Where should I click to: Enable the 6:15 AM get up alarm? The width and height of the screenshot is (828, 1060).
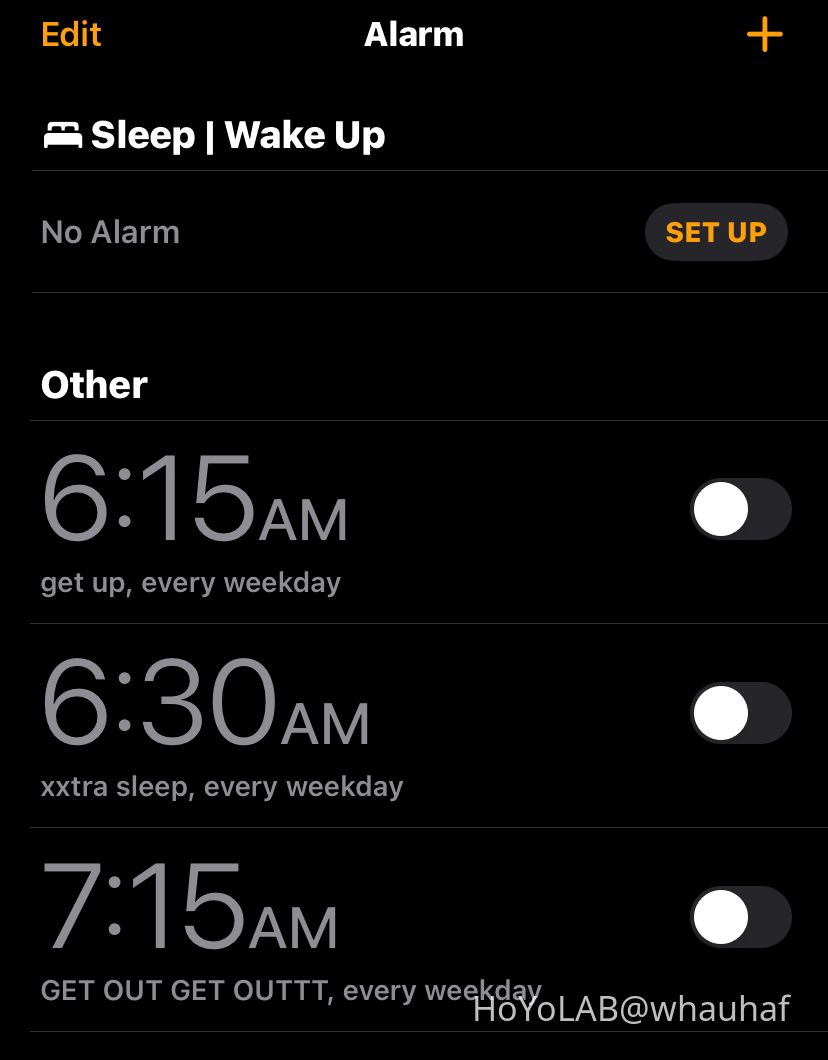[740, 509]
